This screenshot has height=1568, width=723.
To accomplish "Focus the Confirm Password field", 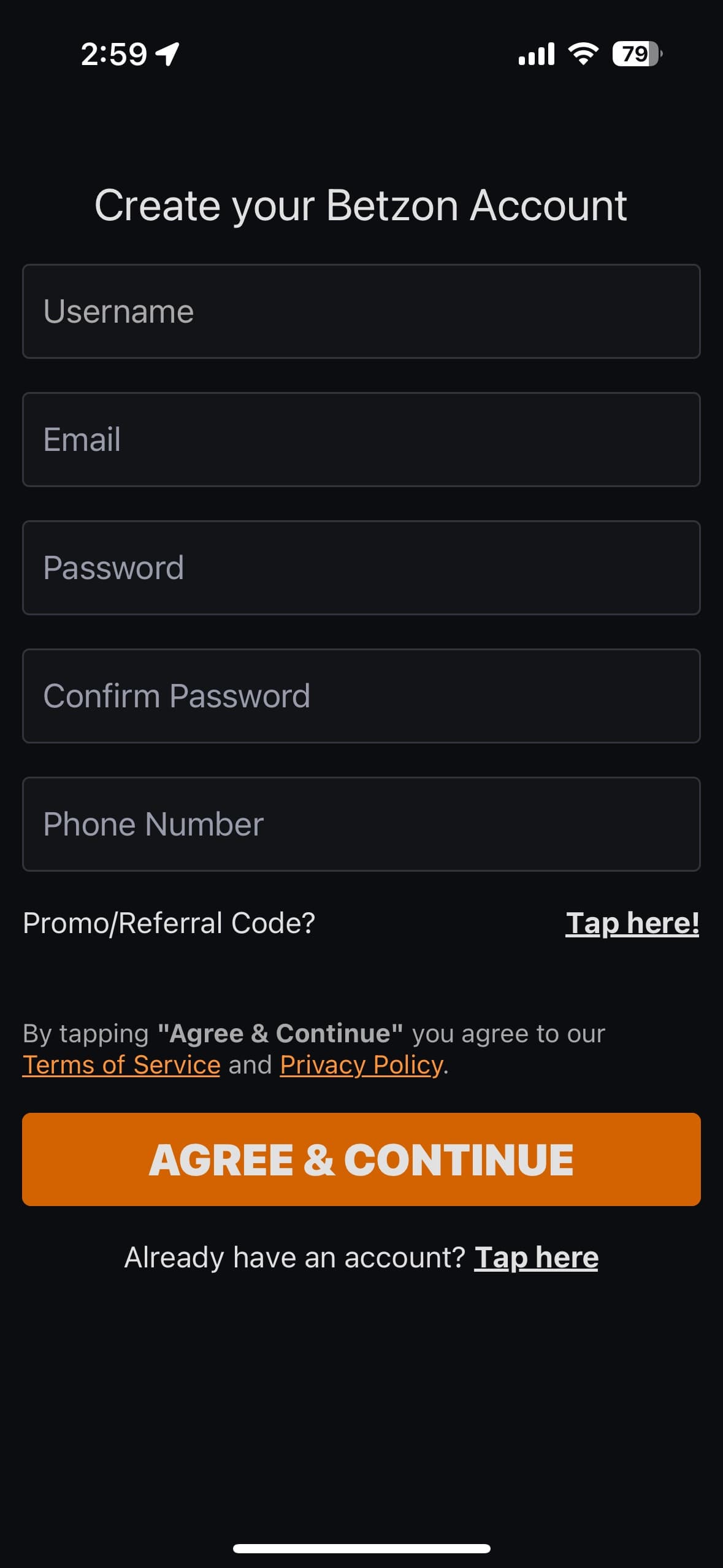I will click(361, 696).
